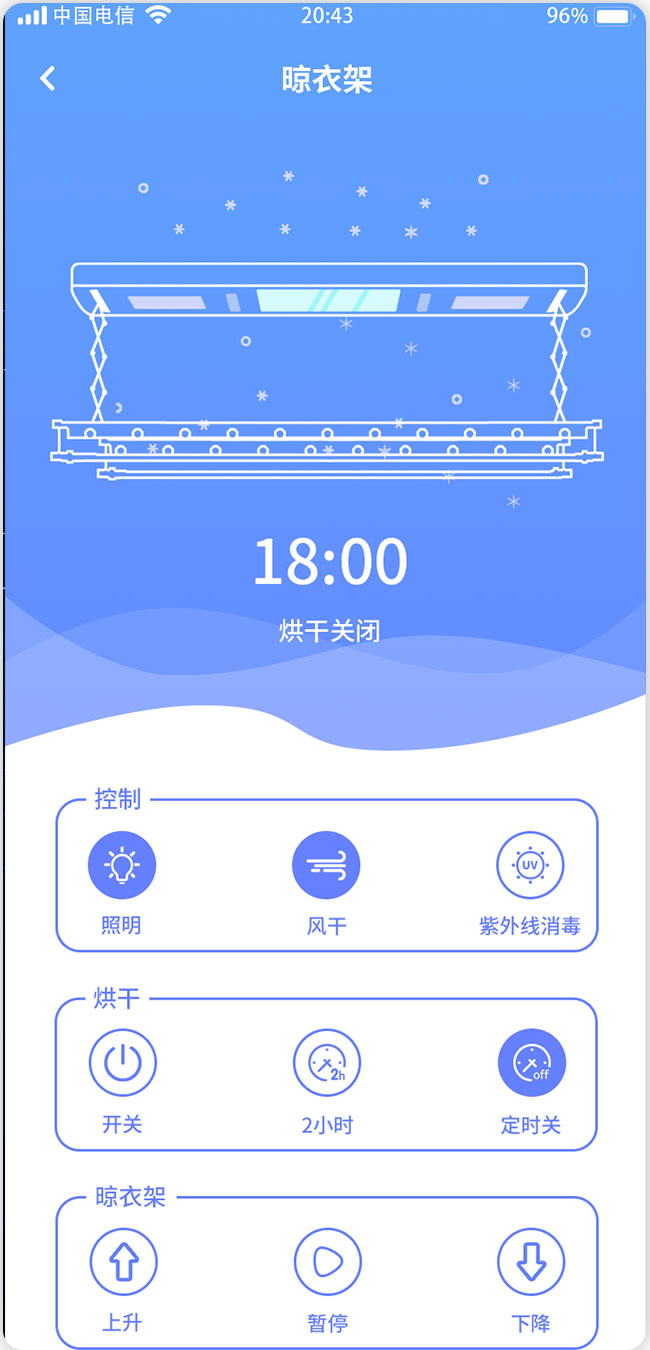
Task: Raise the rack with 上升
Action: point(123,1262)
